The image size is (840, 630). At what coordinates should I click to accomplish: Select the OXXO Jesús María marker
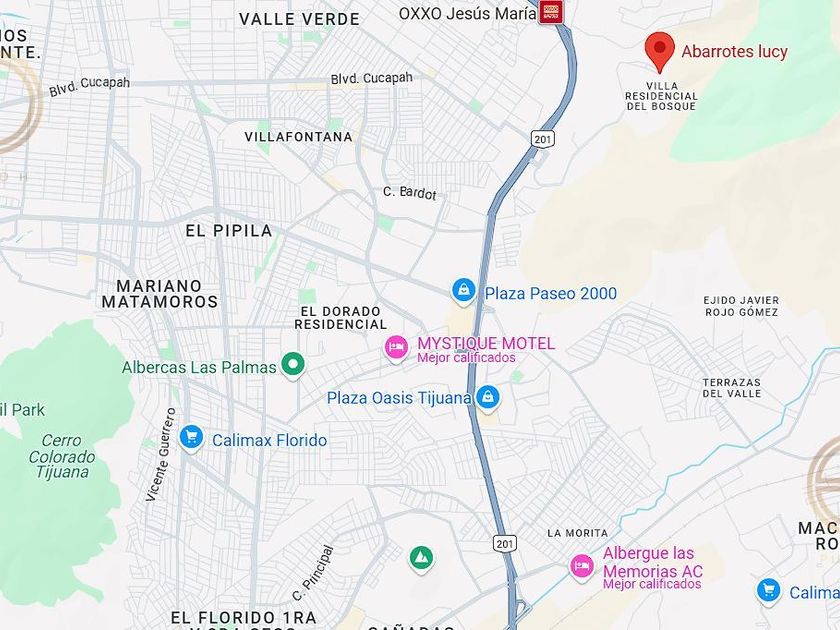[550, 12]
